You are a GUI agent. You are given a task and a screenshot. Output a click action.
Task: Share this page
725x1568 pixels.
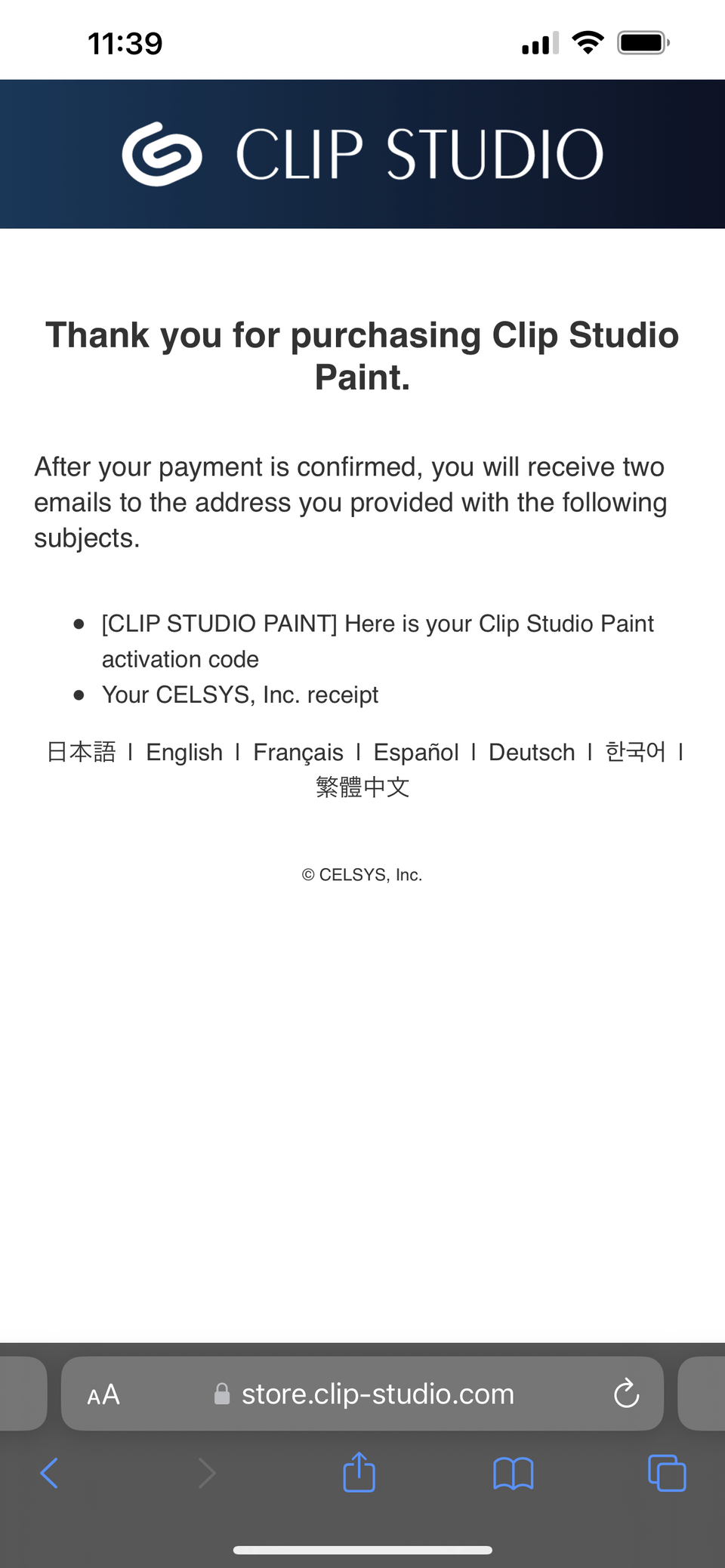pyautogui.click(x=359, y=1473)
